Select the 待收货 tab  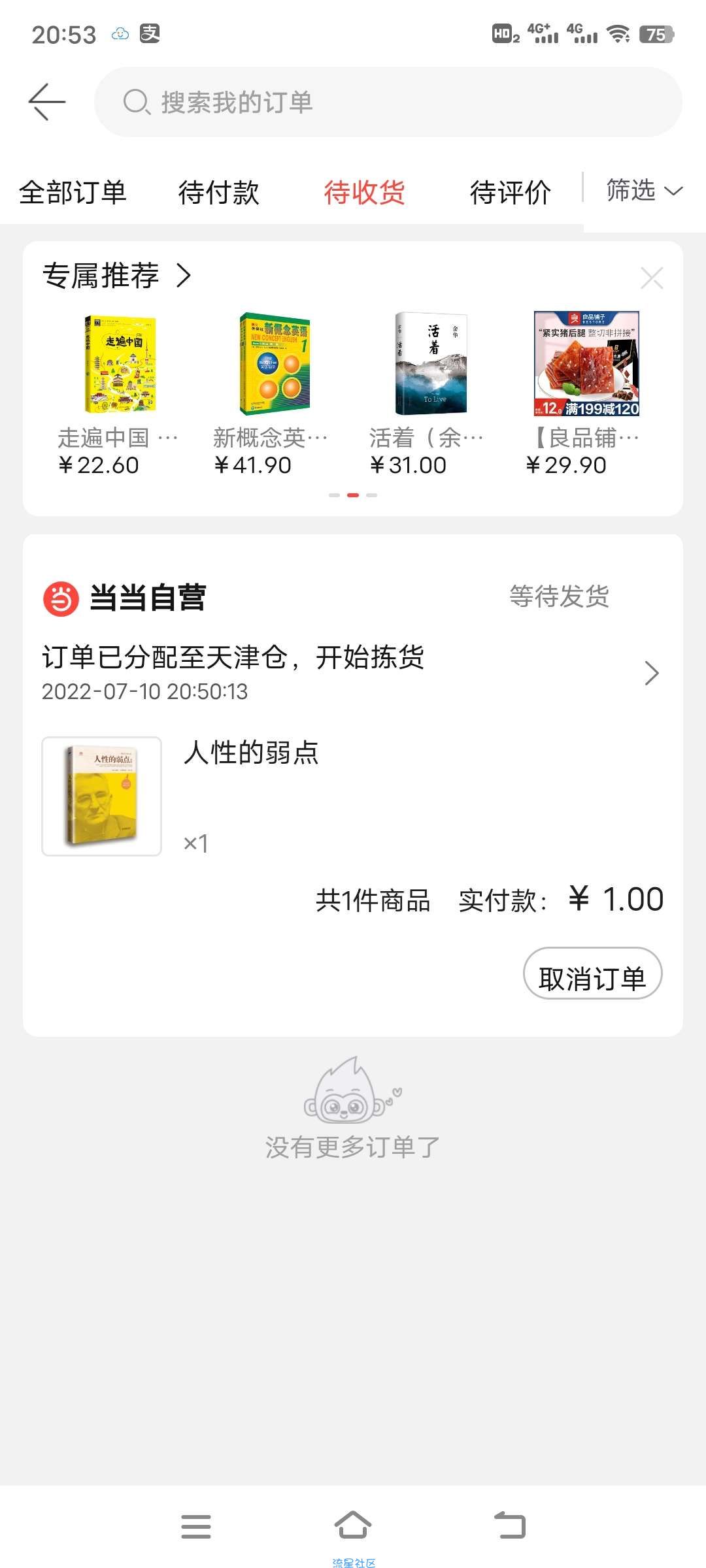pos(364,193)
